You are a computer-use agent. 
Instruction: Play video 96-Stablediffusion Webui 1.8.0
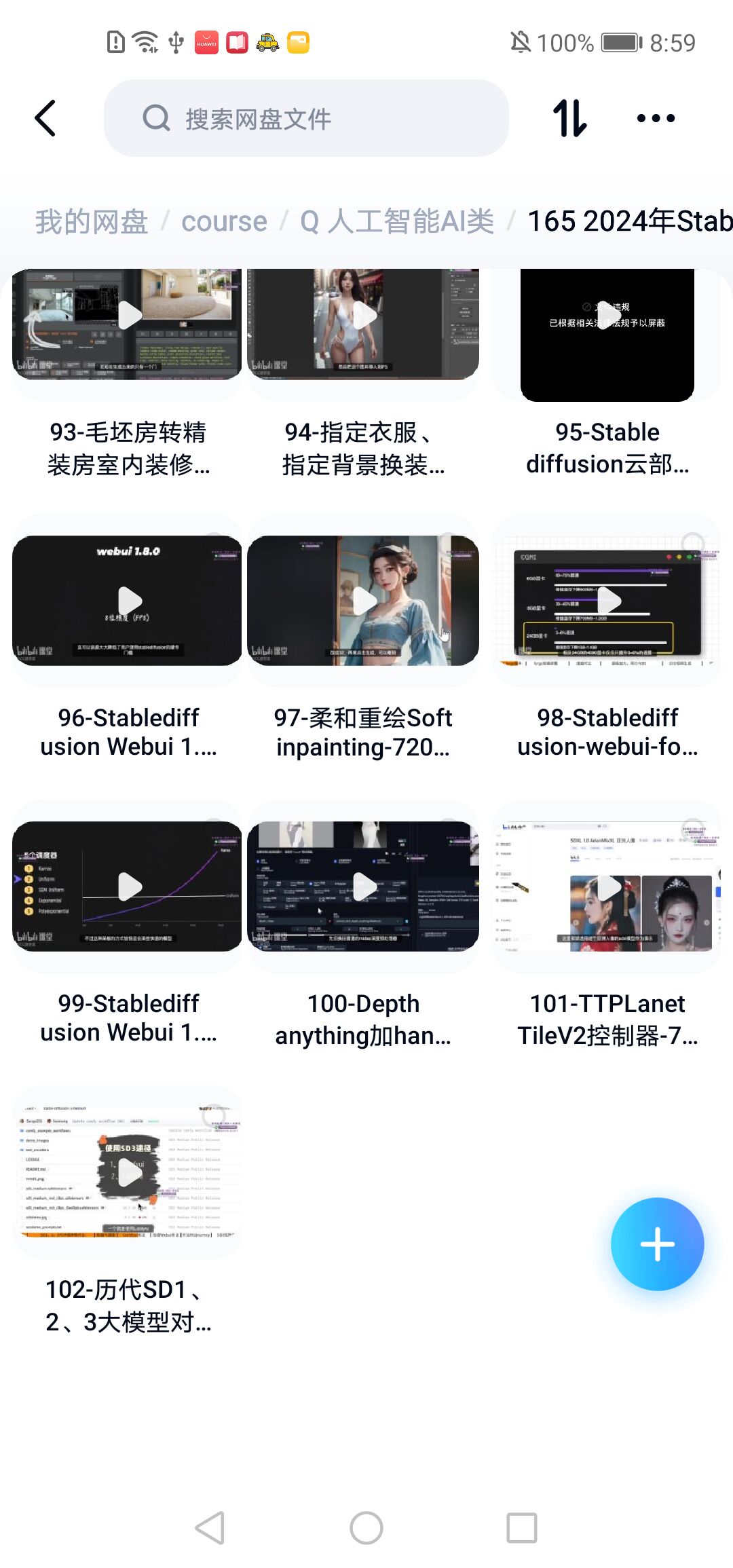click(128, 601)
